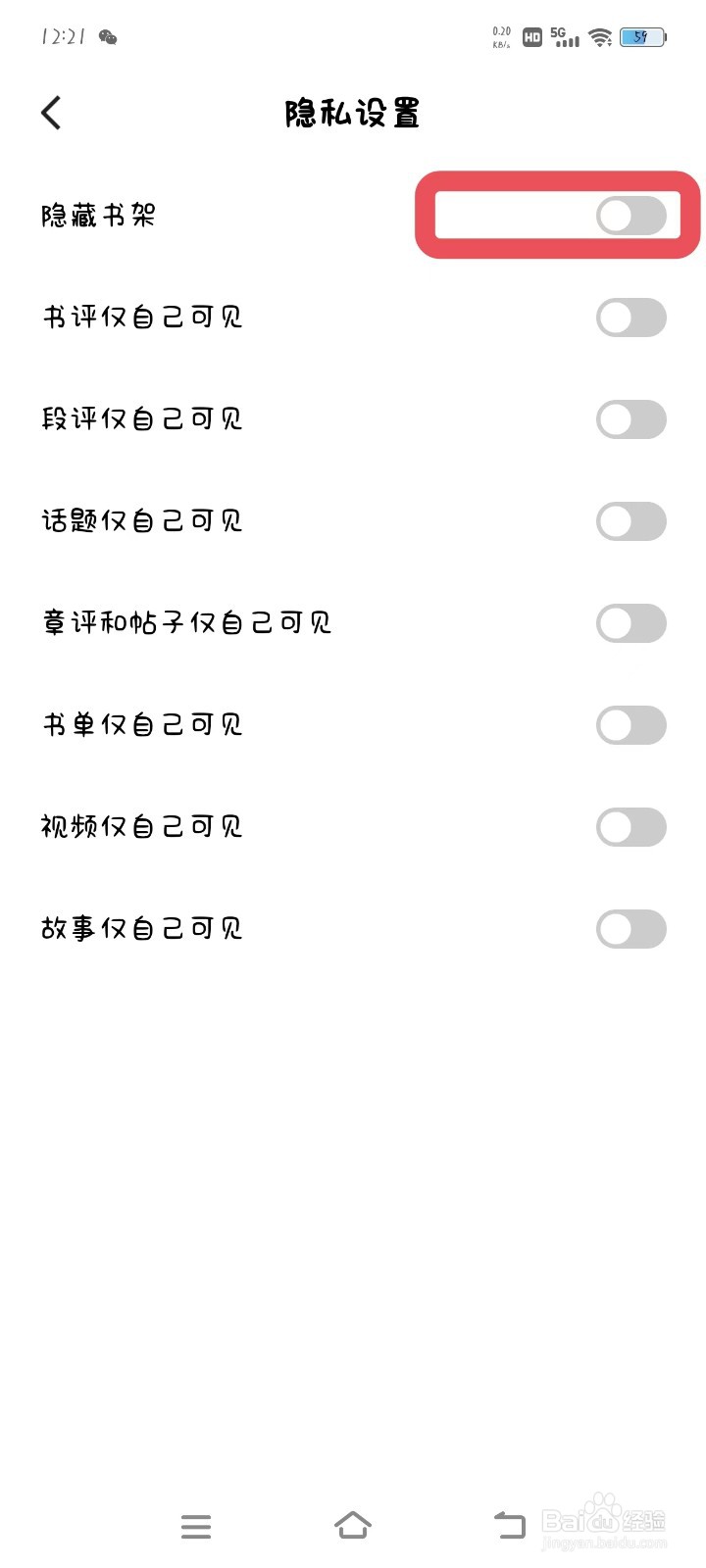Go back from 隐私设置 page

[52, 113]
